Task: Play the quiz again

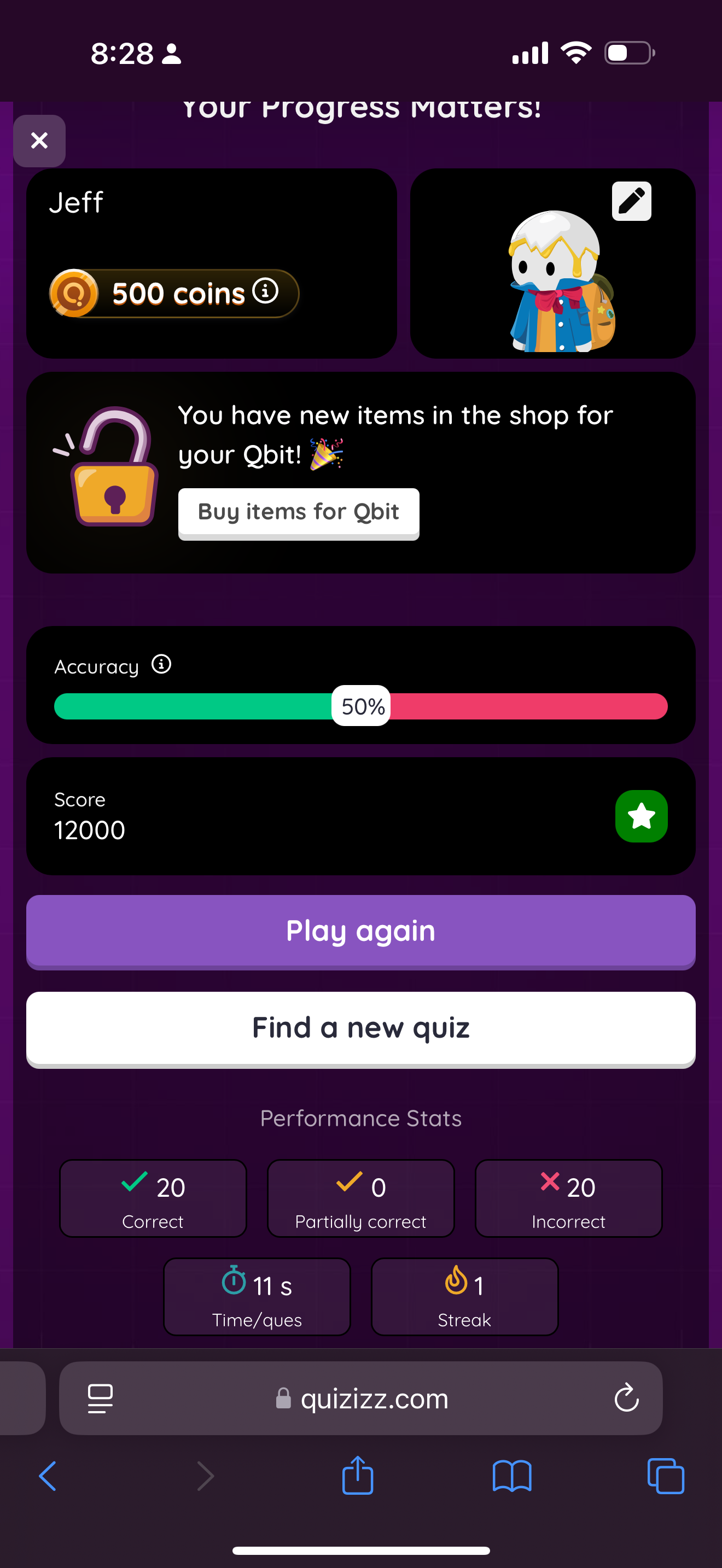Action: 361,931
